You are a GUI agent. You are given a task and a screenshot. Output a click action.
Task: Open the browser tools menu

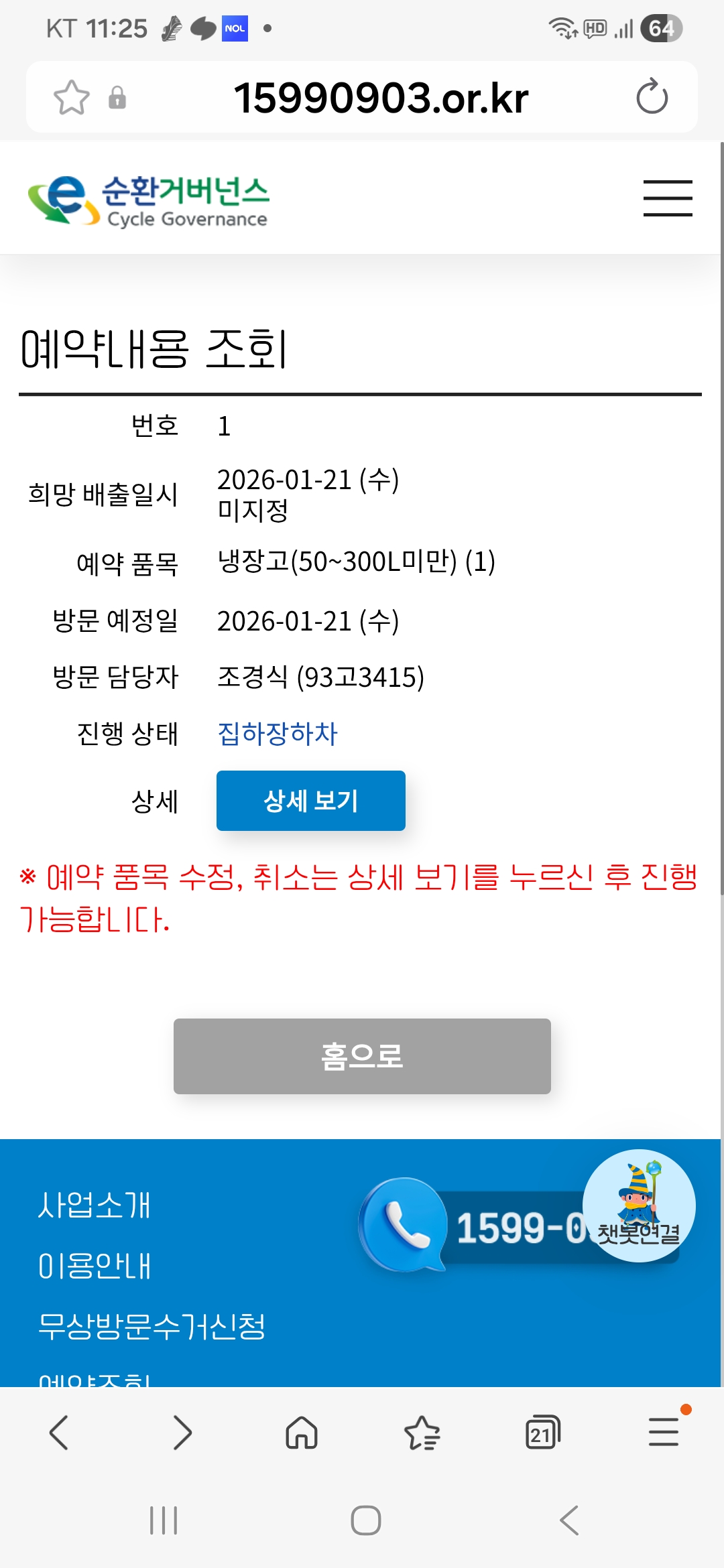[x=664, y=1433]
